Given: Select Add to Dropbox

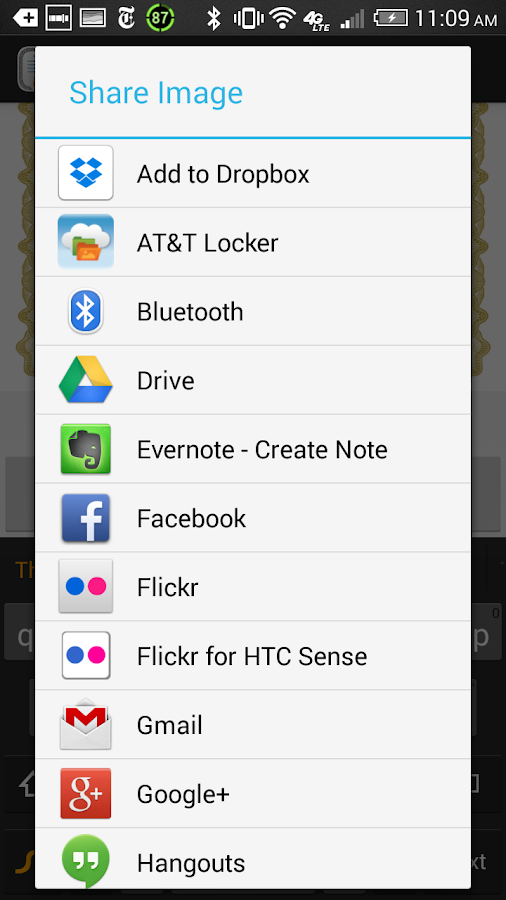Looking at the screenshot, I should pyautogui.click(x=252, y=173).
